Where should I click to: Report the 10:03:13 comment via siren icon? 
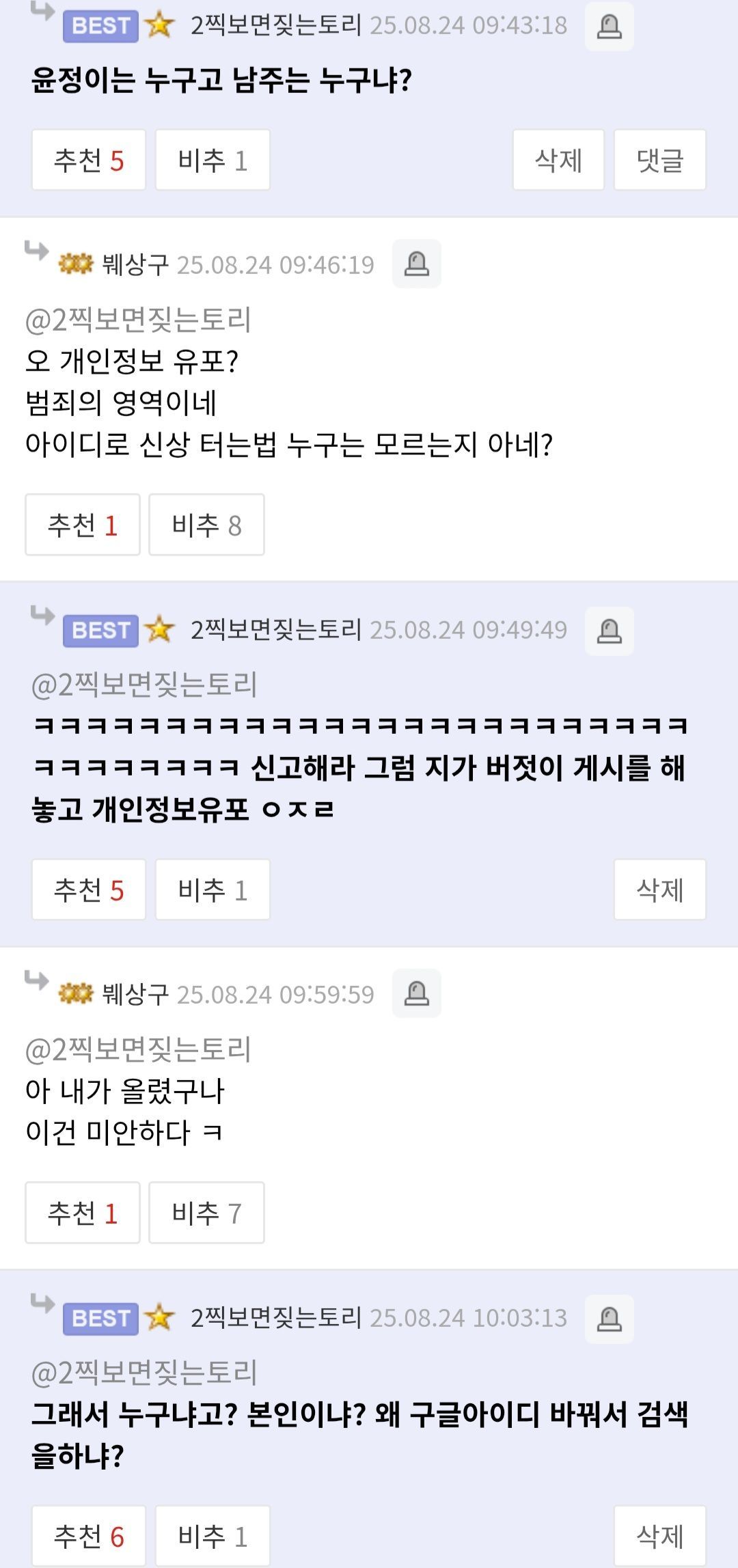[609, 1319]
